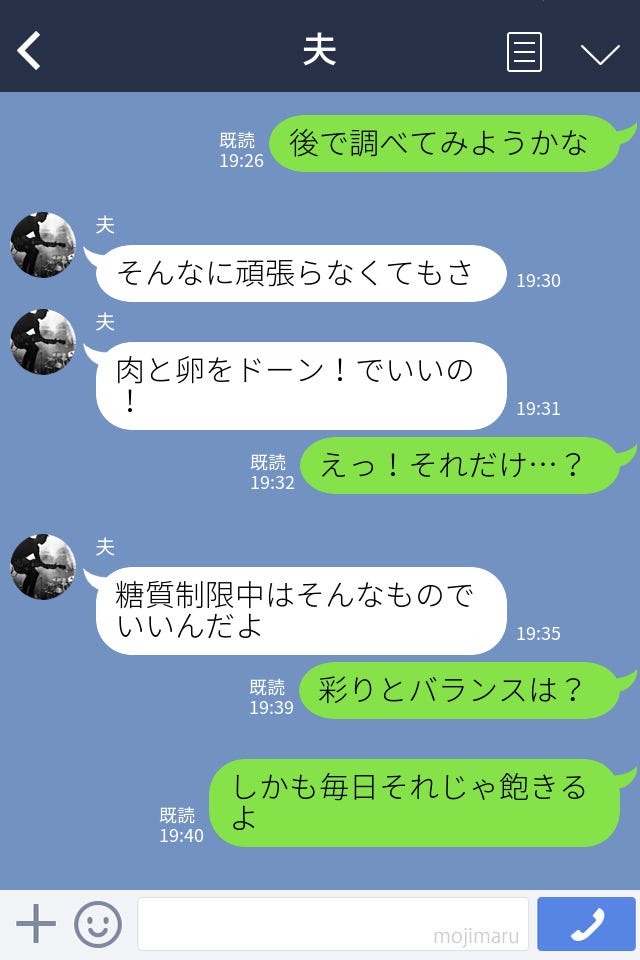Start a call with the phone button
640x960 pixels.
click(x=586, y=924)
